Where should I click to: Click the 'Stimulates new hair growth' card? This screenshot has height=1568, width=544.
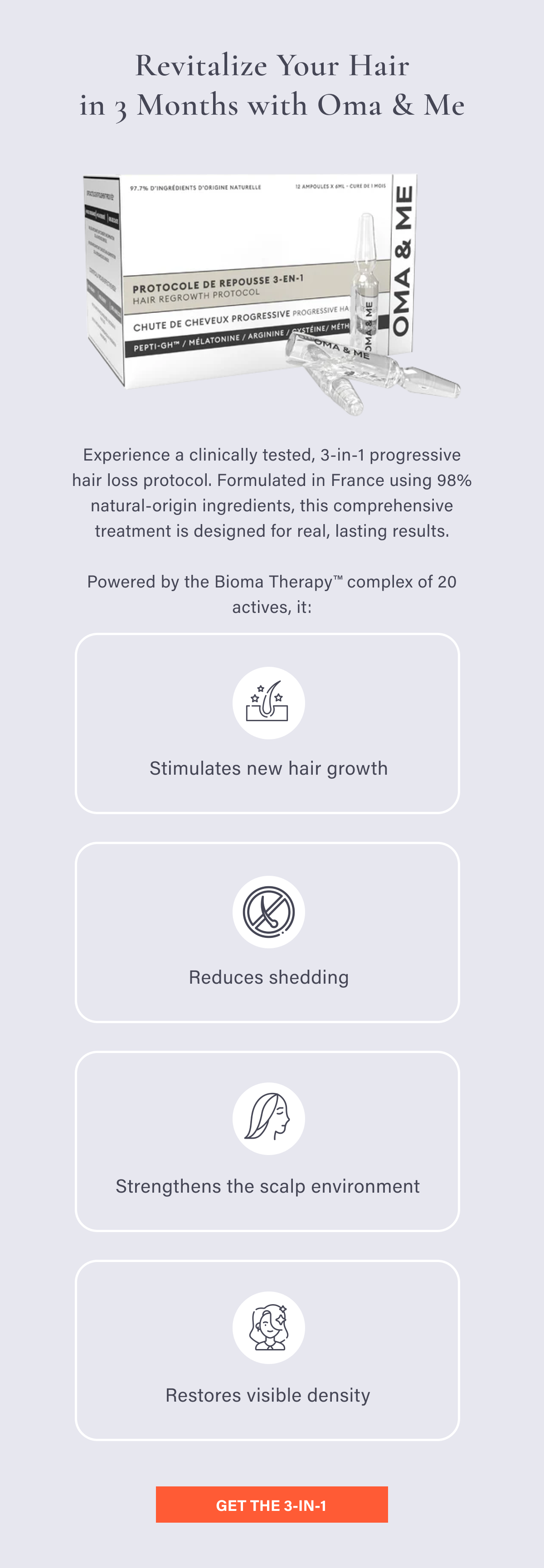coord(270,723)
